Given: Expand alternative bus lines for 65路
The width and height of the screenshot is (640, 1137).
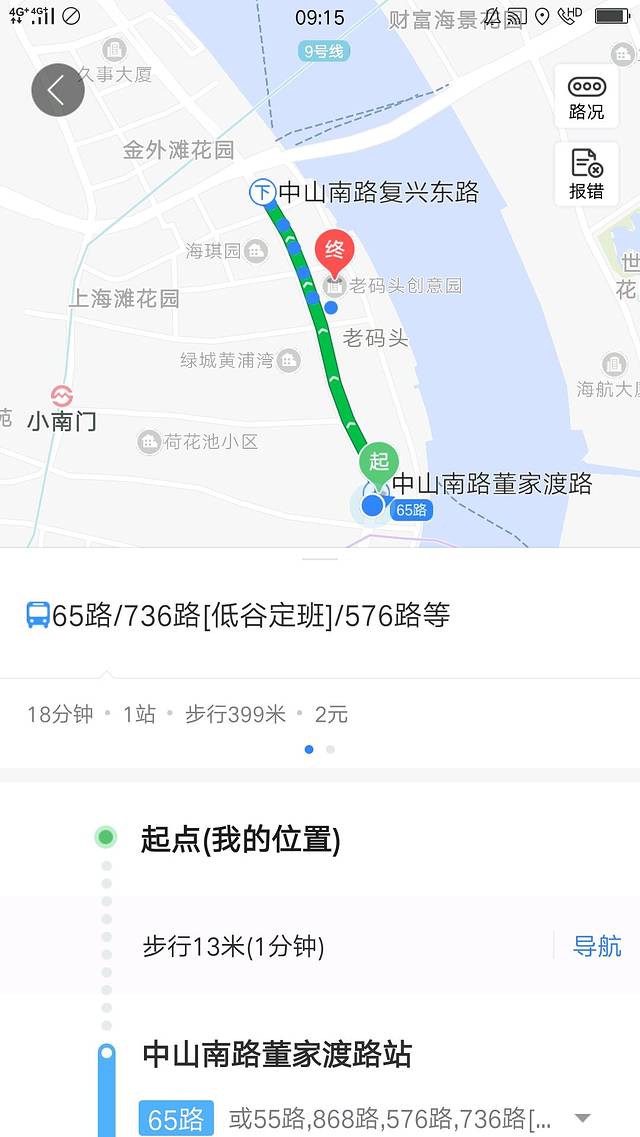Looking at the screenshot, I should click(583, 1118).
